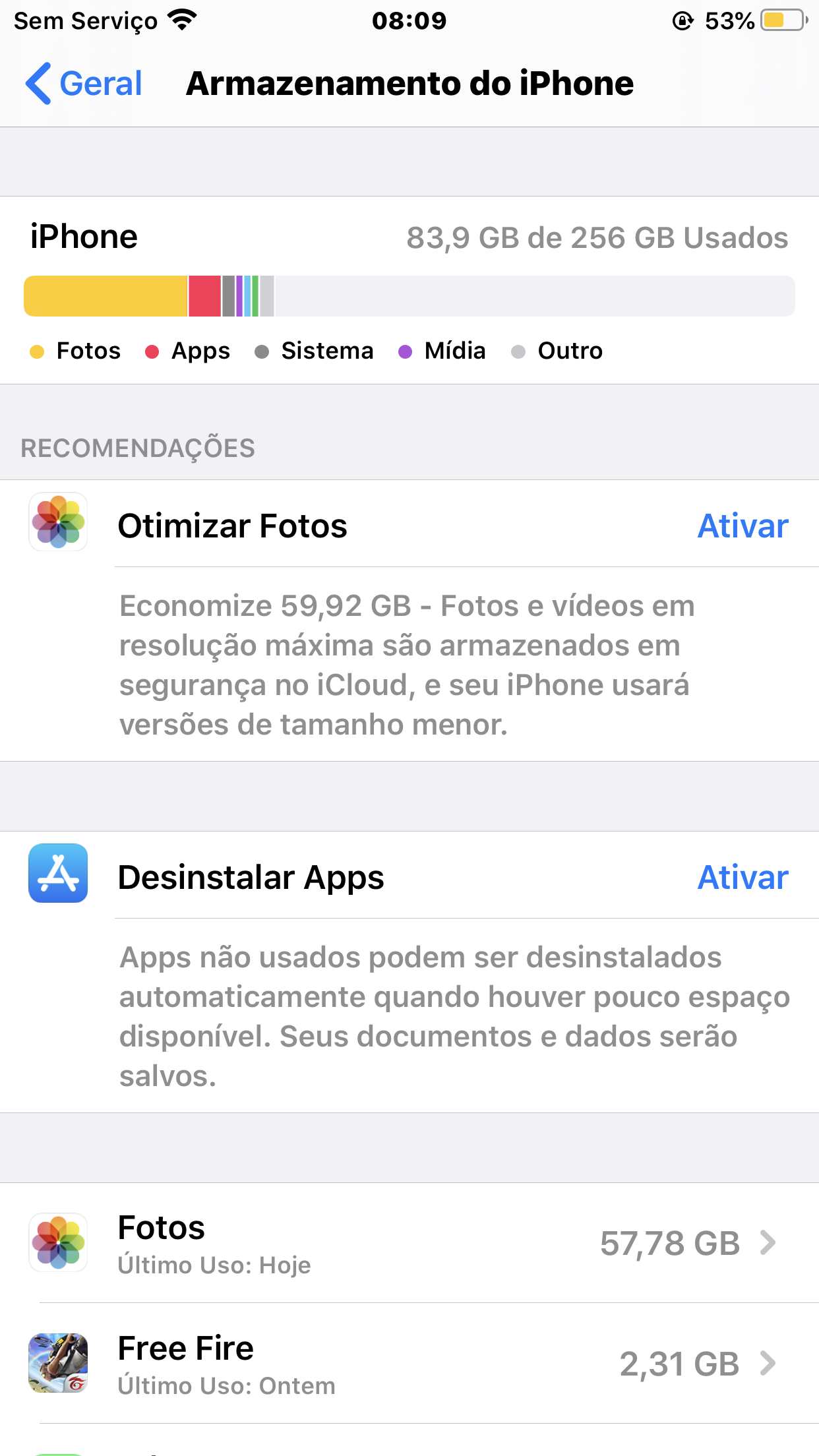View Free Fire storage usage
This screenshot has height=1456, width=819.
(x=409, y=1364)
